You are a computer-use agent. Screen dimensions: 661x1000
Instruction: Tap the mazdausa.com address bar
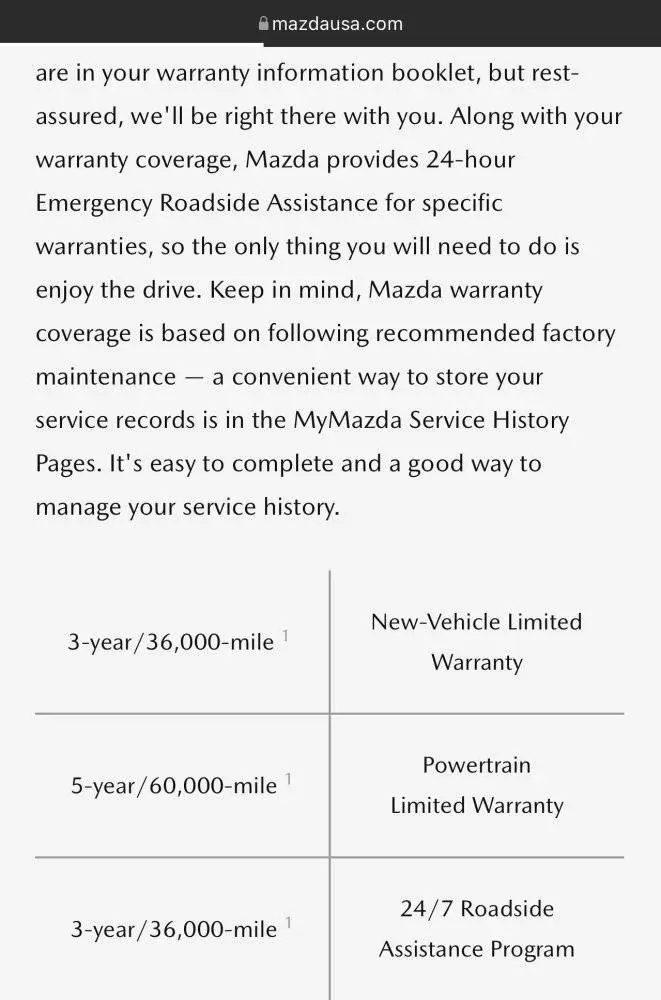point(330,23)
